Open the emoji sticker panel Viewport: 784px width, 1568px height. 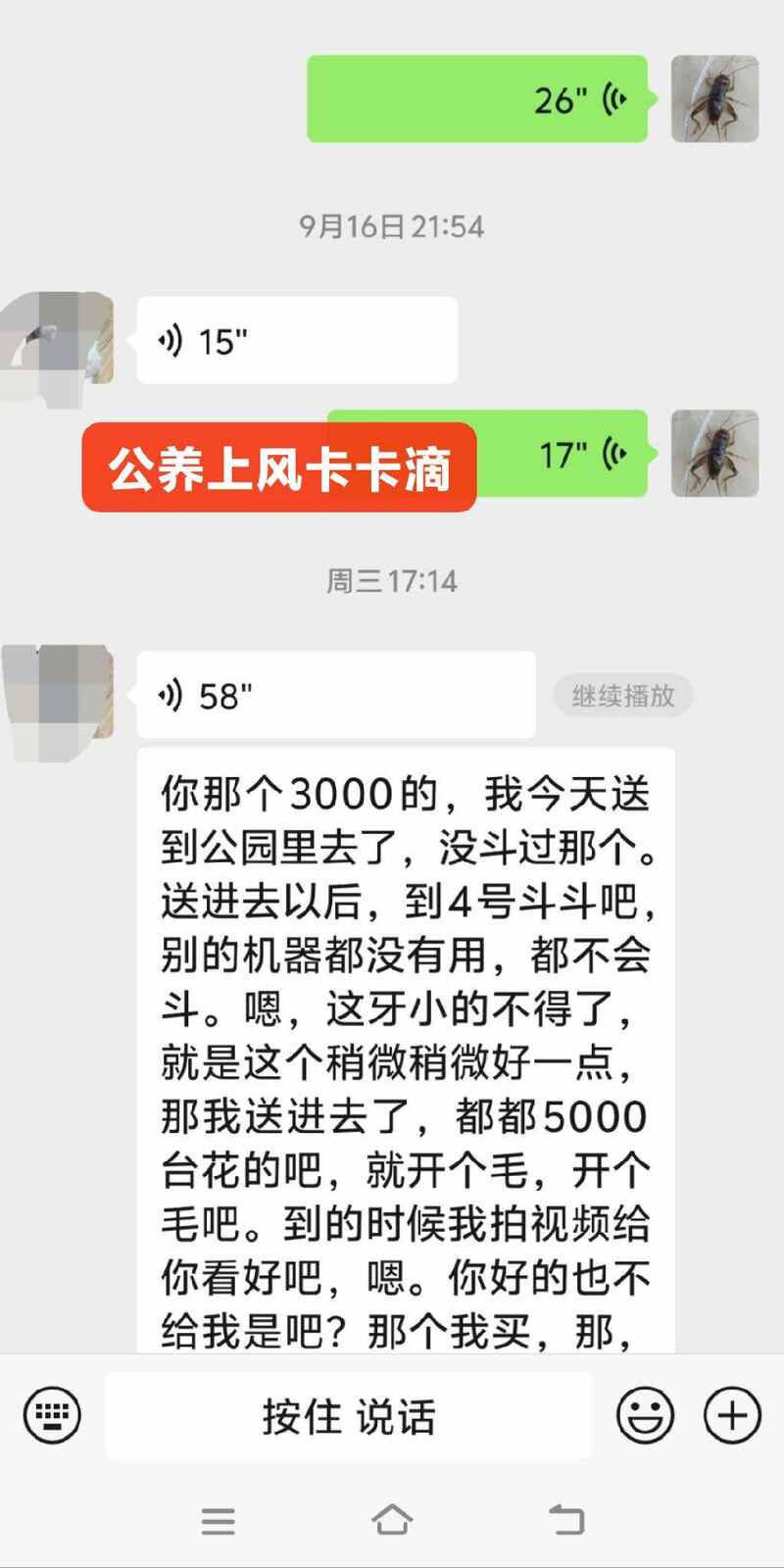[x=645, y=1415]
